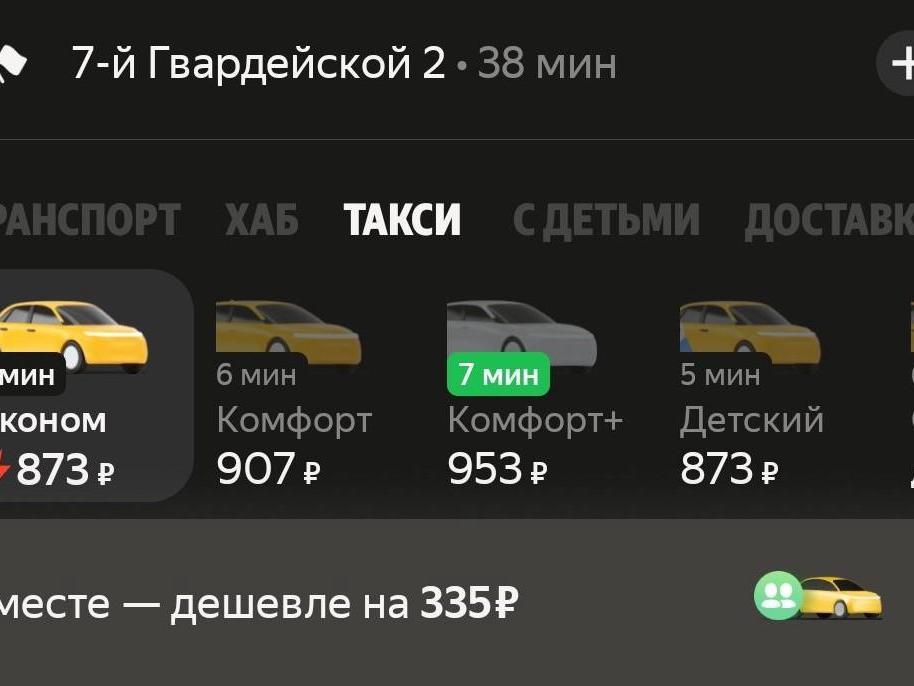Open the Транспорт tab
This screenshot has width=914, height=686.
tap(88, 219)
